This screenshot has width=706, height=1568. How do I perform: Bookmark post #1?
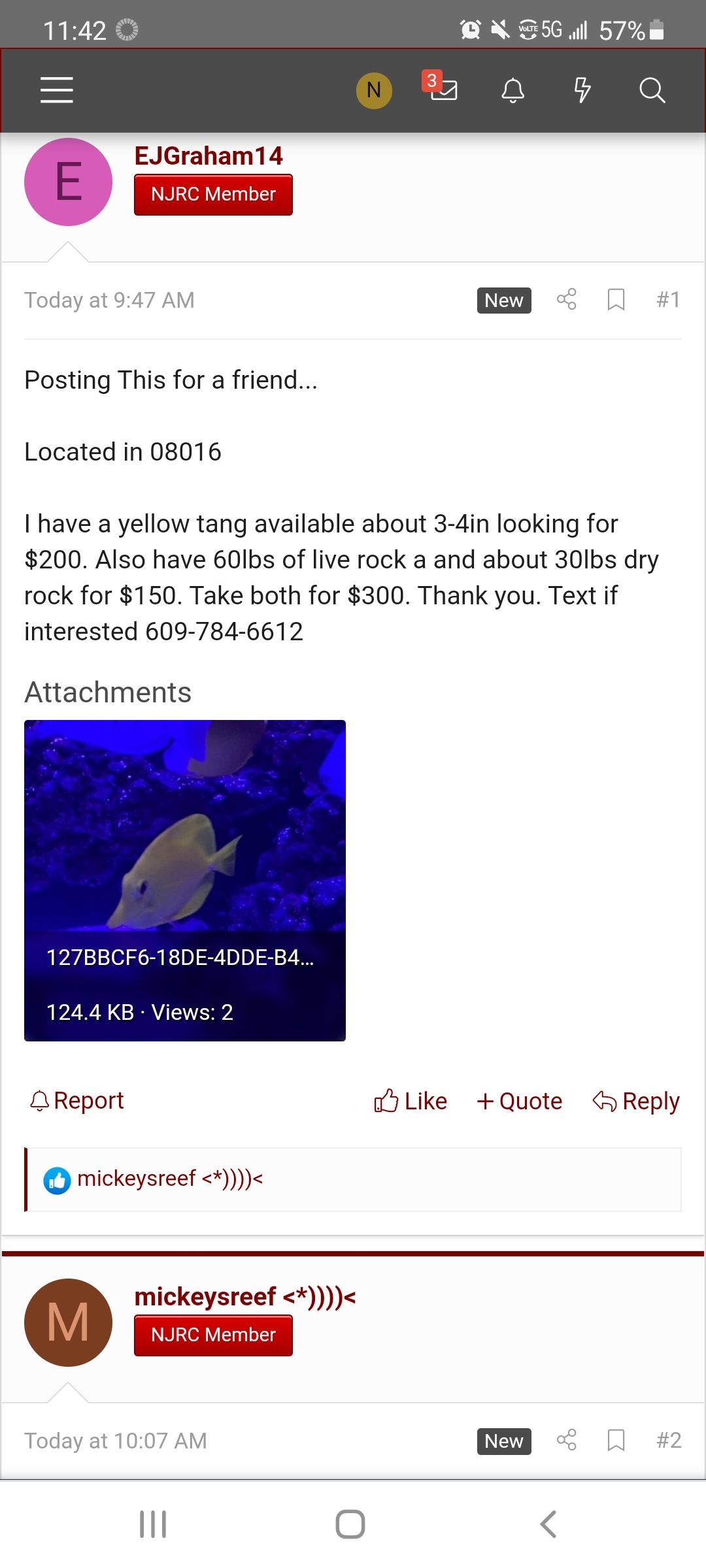(616, 300)
